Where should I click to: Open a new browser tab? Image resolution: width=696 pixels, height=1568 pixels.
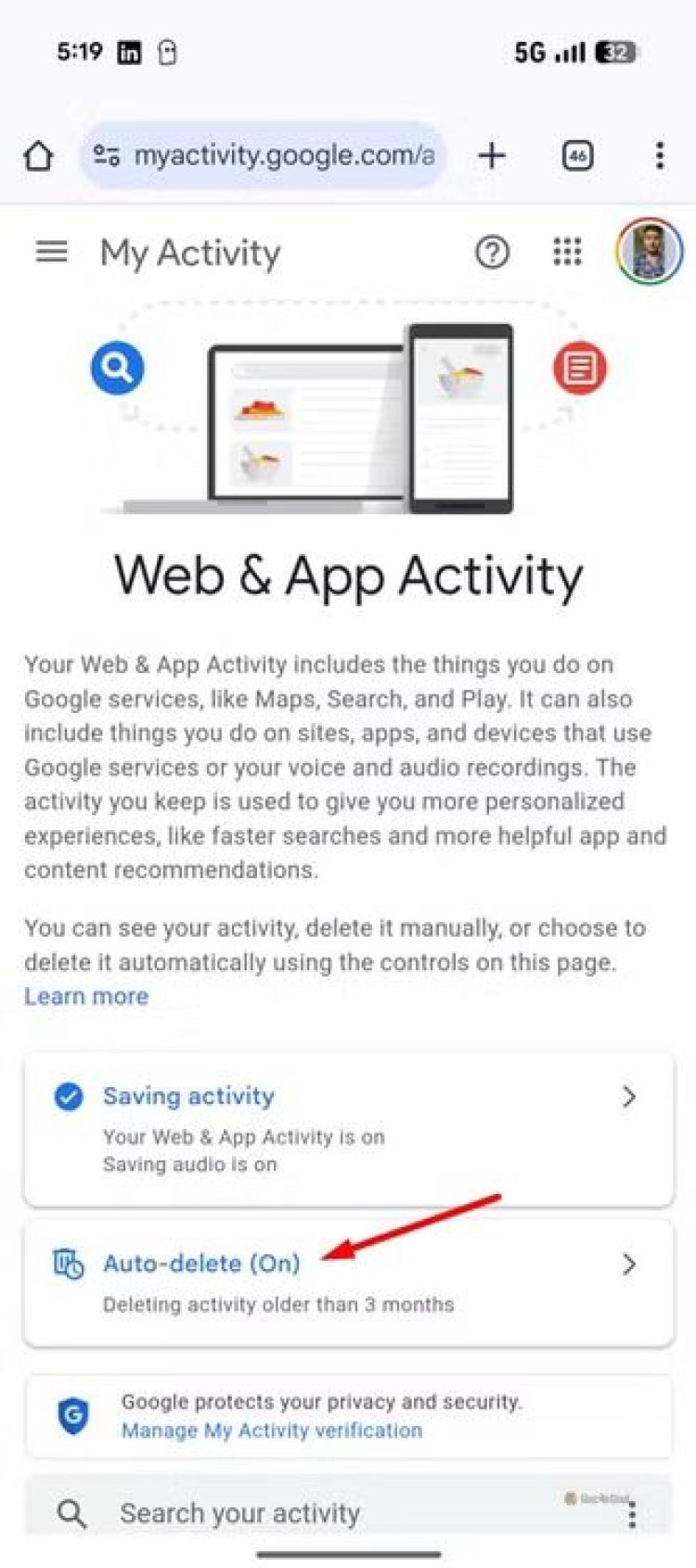(x=492, y=155)
